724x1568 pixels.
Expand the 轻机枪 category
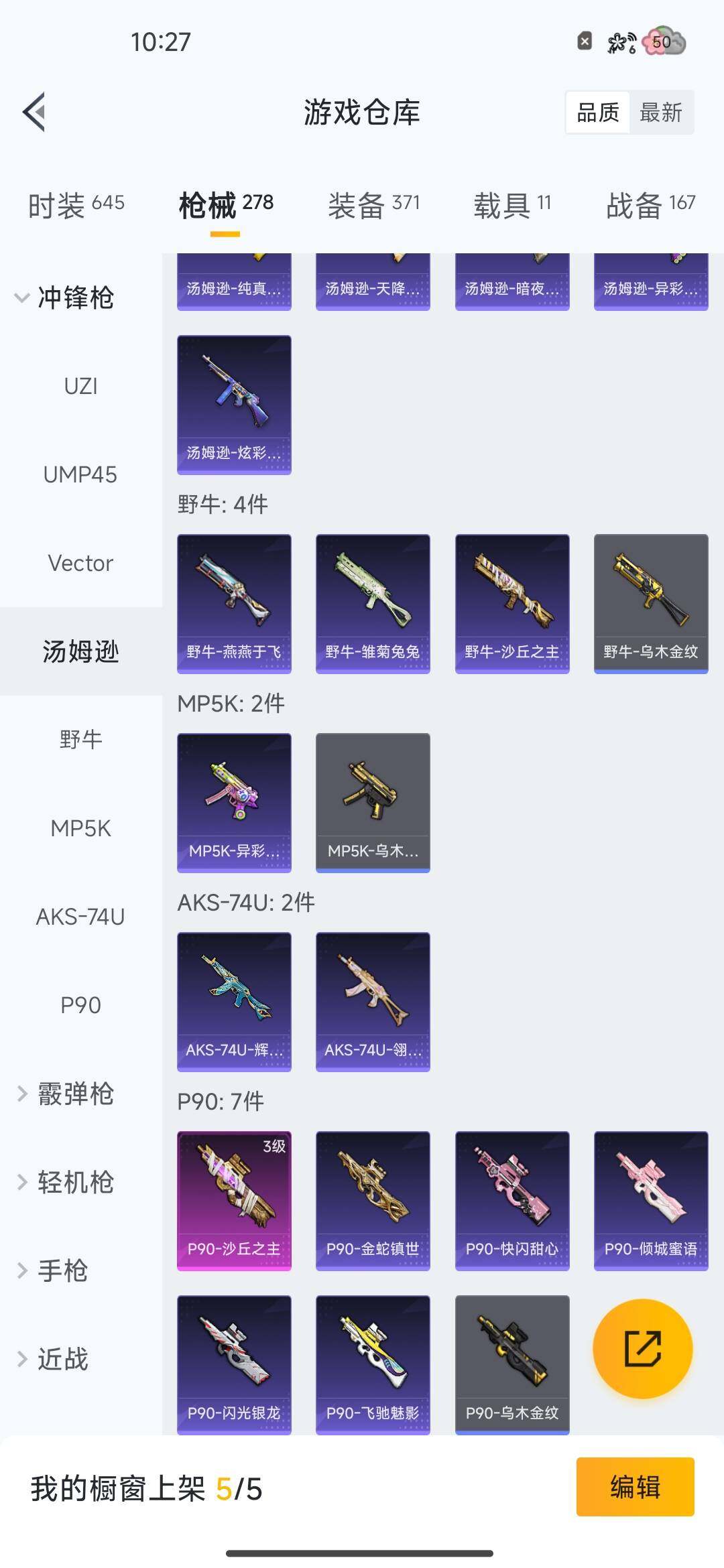[x=64, y=1182]
